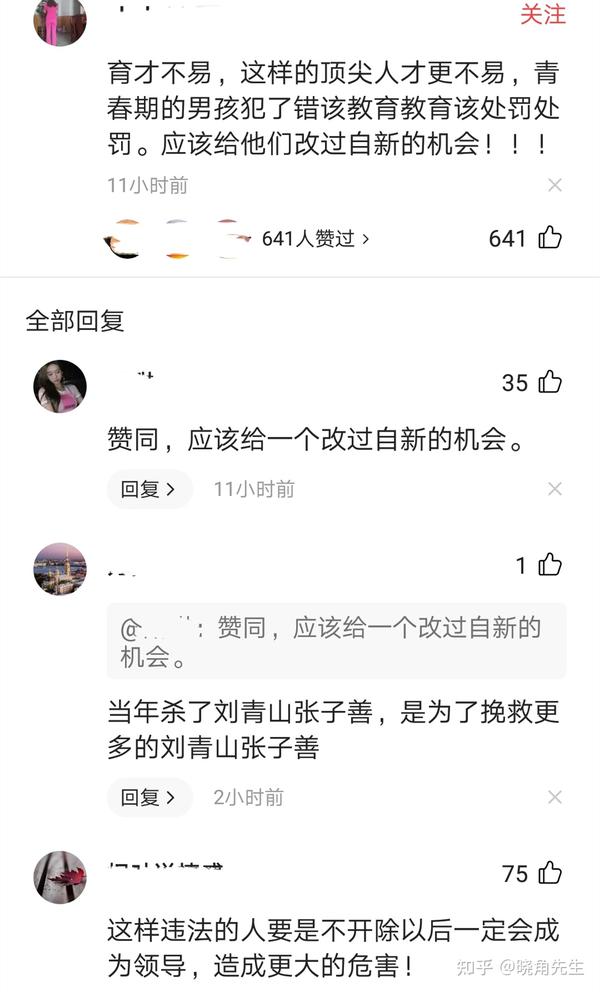
Task: Tap the 关注 follow button
Action: (x=543, y=14)
